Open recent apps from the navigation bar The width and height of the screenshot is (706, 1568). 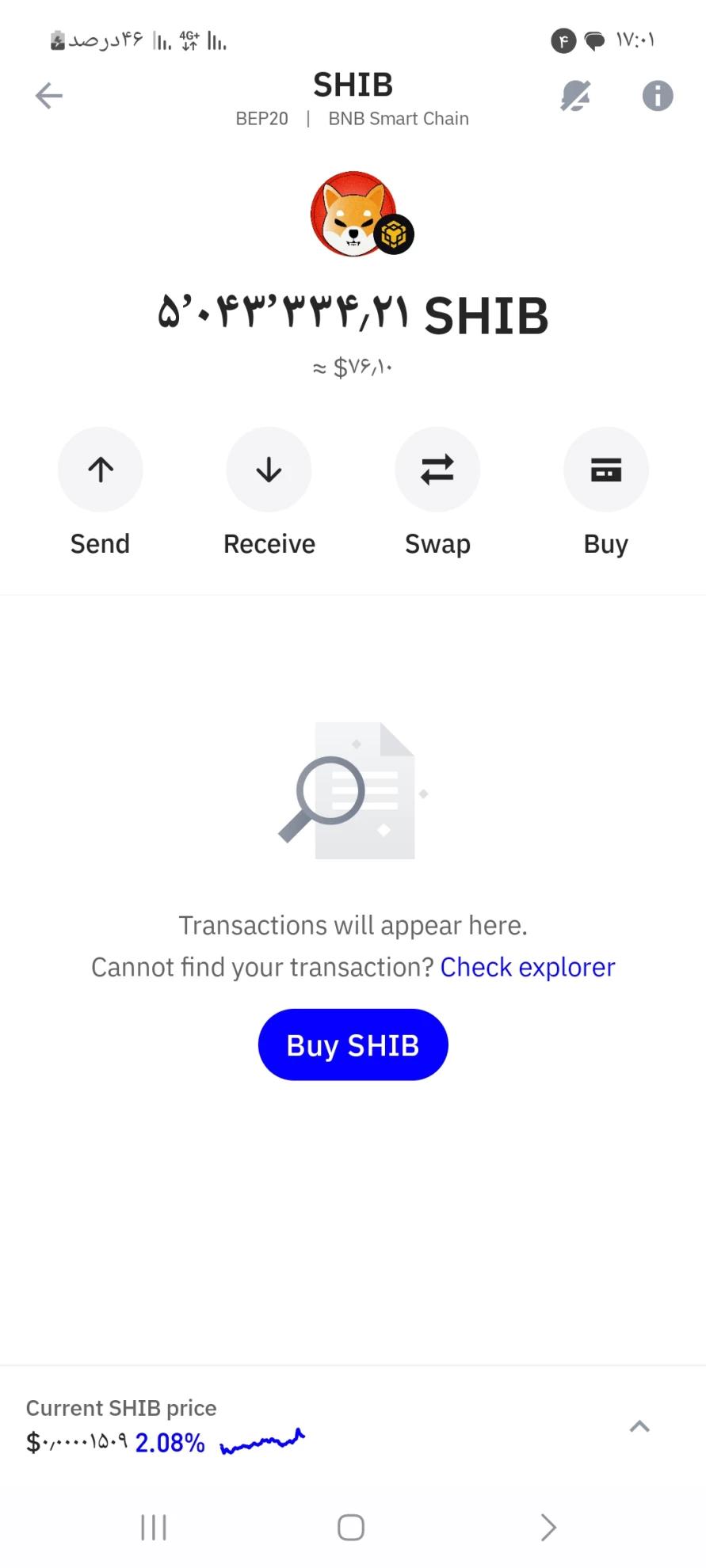[154, 1527]
